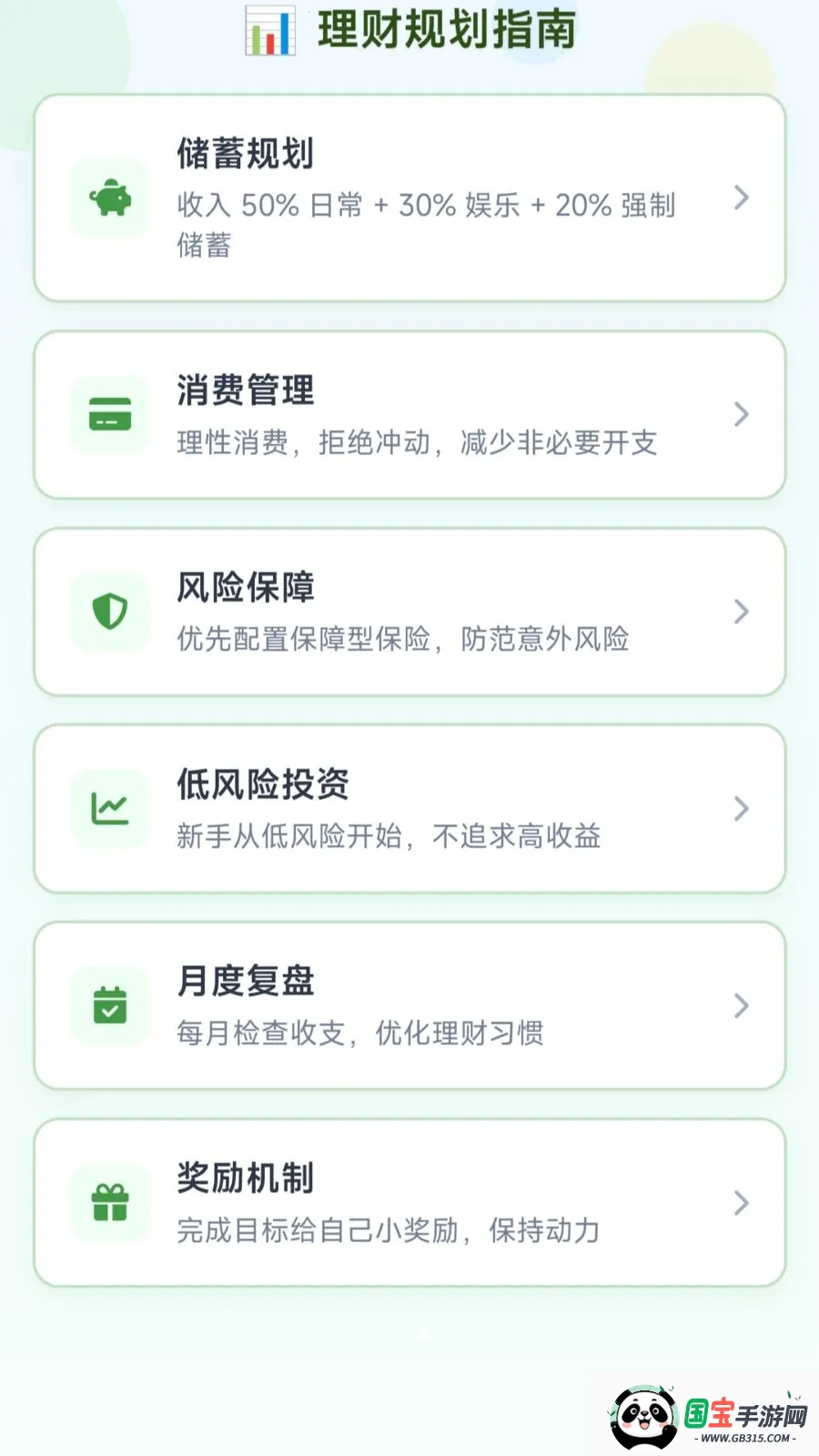Select the 风险保障 risk protection entry
Viewport: 819px width, 1456px height.
[409, 612]
